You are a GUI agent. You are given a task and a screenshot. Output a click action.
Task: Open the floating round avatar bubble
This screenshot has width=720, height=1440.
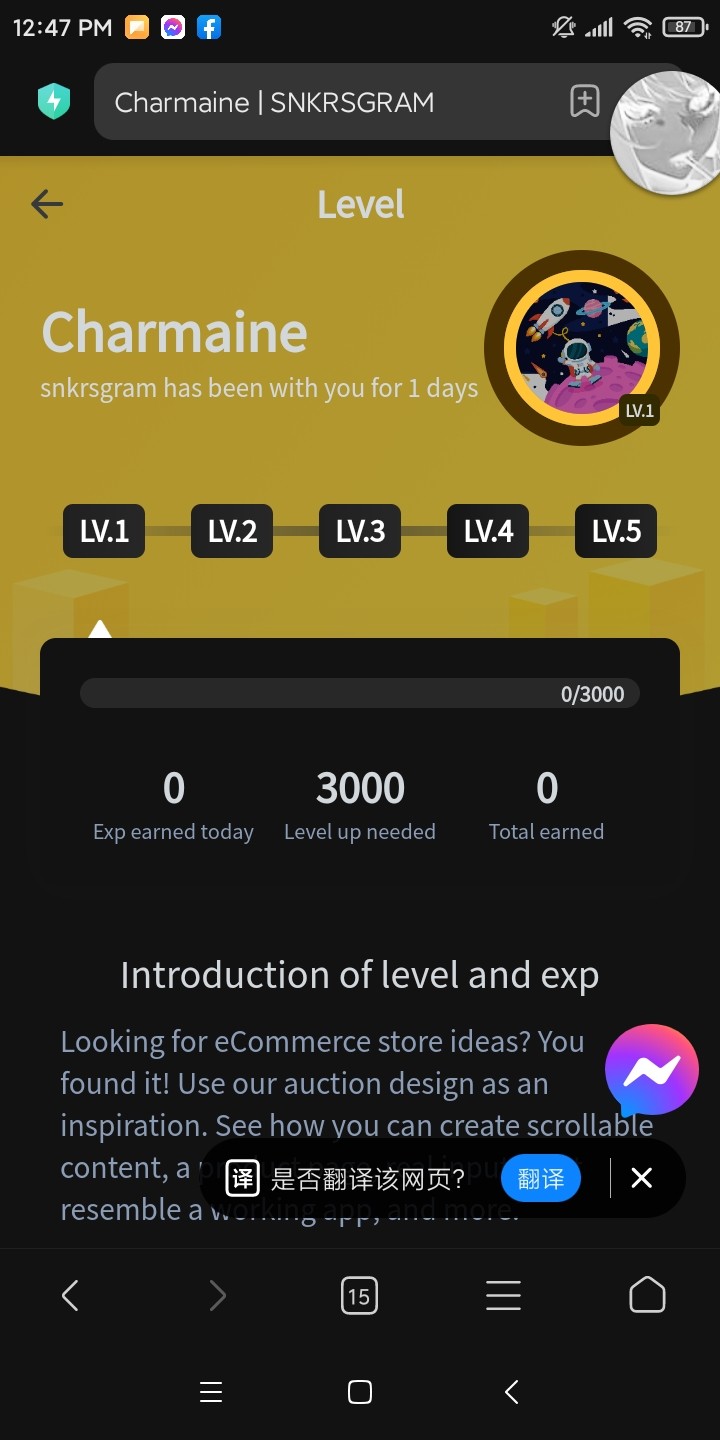click(x=667, y=130)
